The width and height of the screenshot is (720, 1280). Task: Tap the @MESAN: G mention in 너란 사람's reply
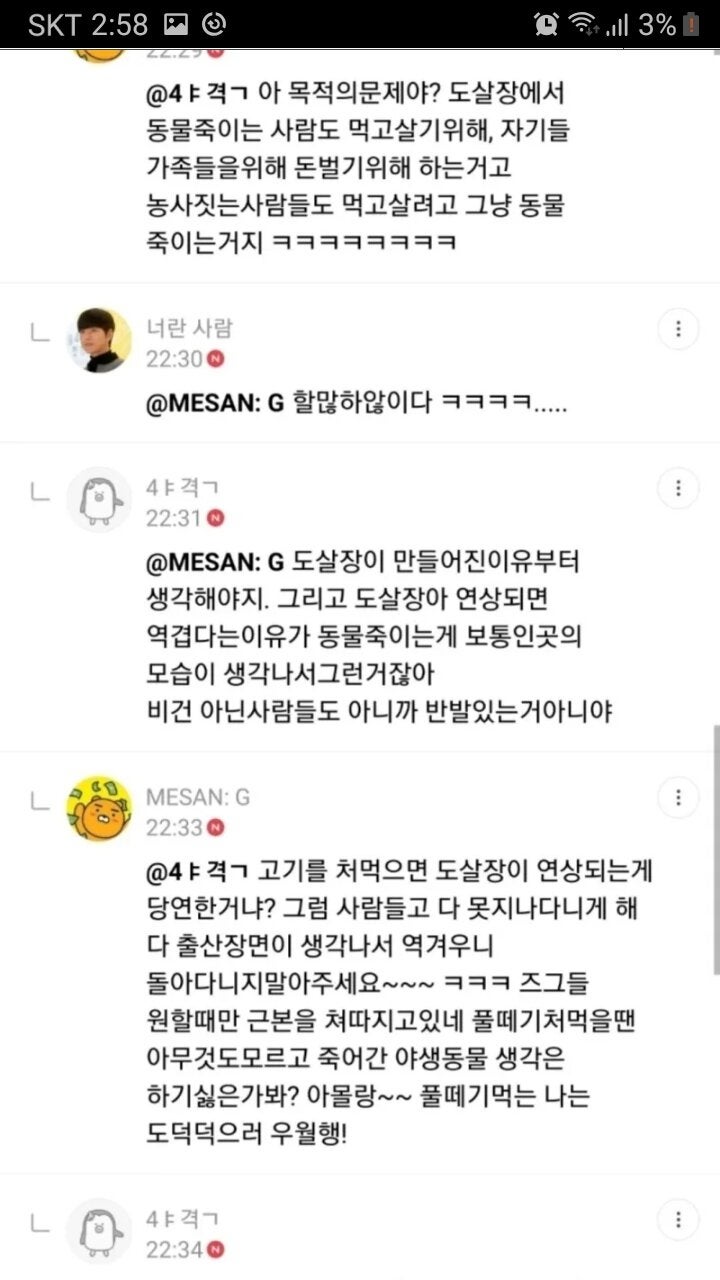[x=216, y=404]
